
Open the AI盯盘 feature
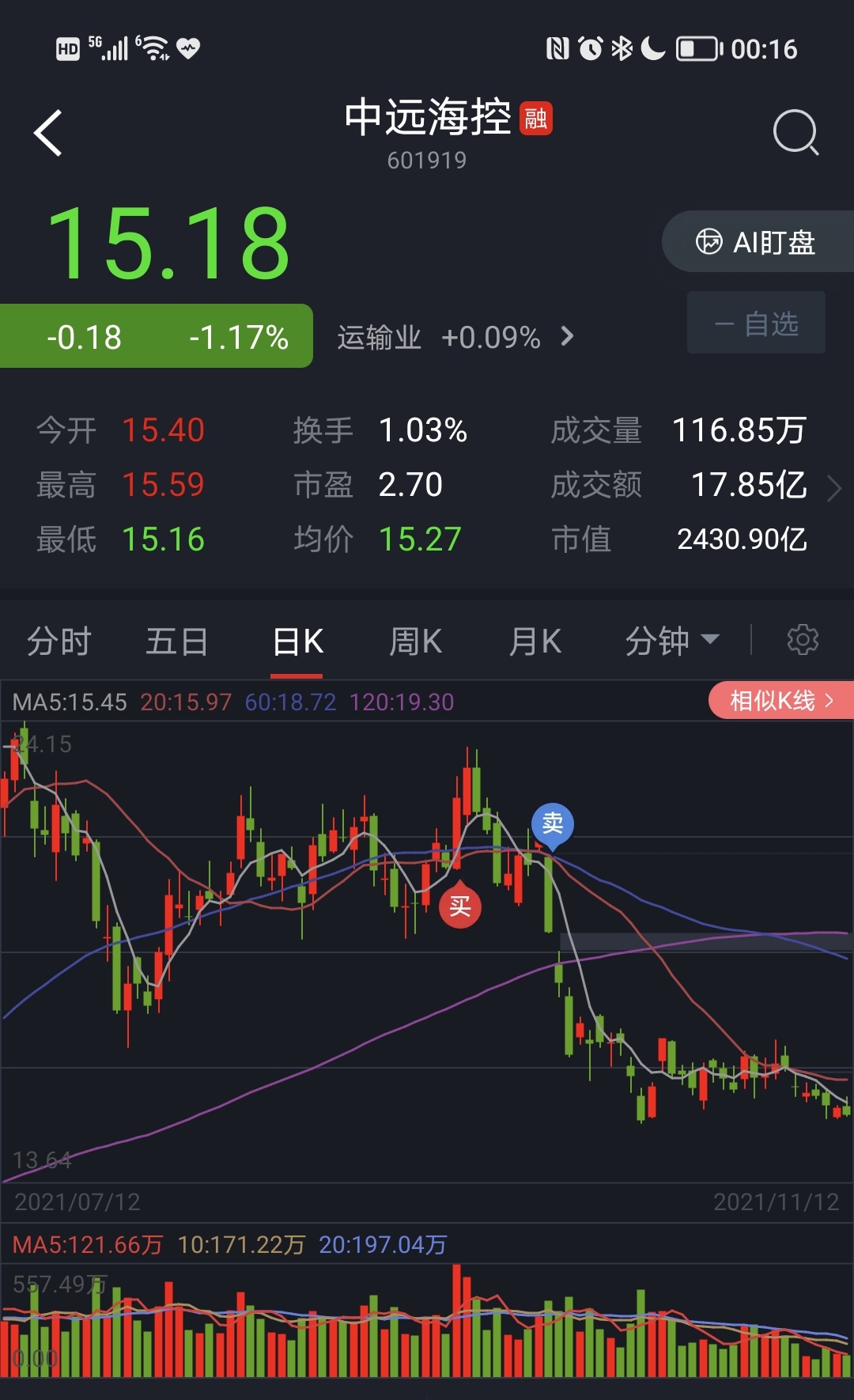tap(756, 242)
